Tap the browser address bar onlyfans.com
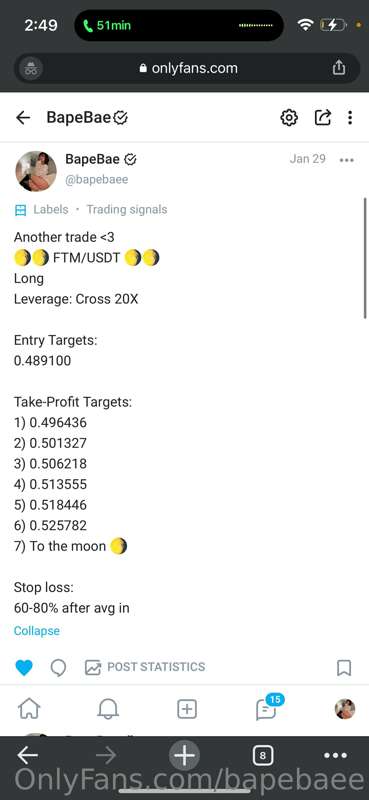The width and height of the screenshot is (369, 800). point(188,68)
